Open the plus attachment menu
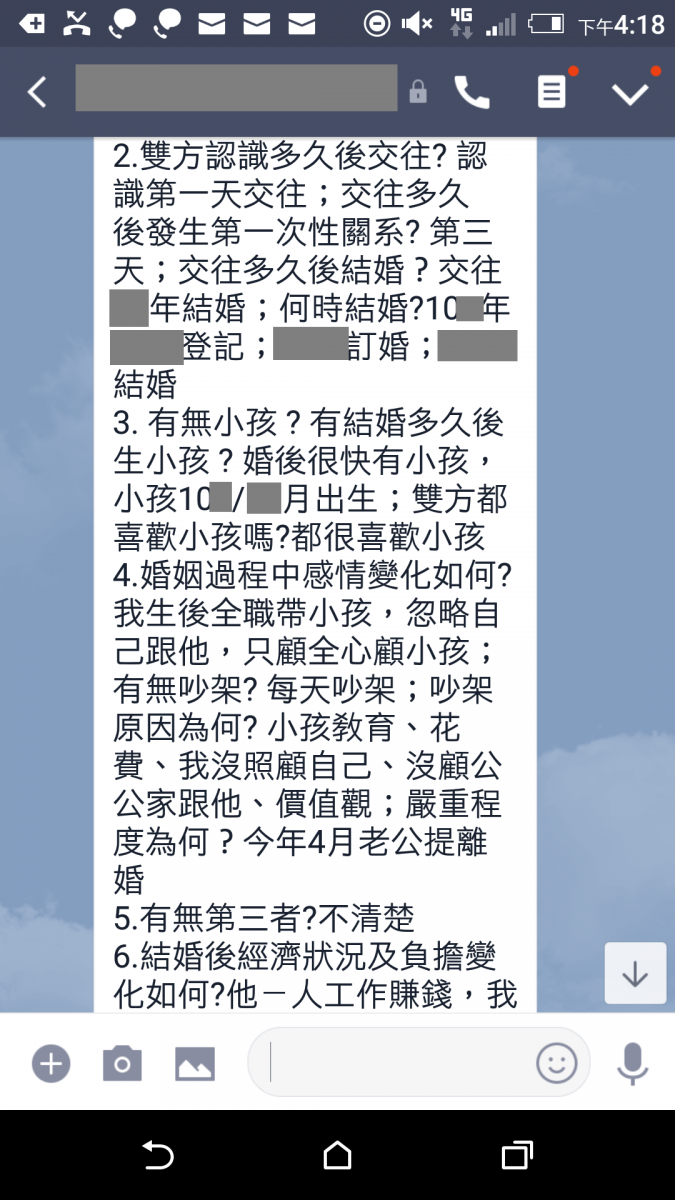 51,1063
